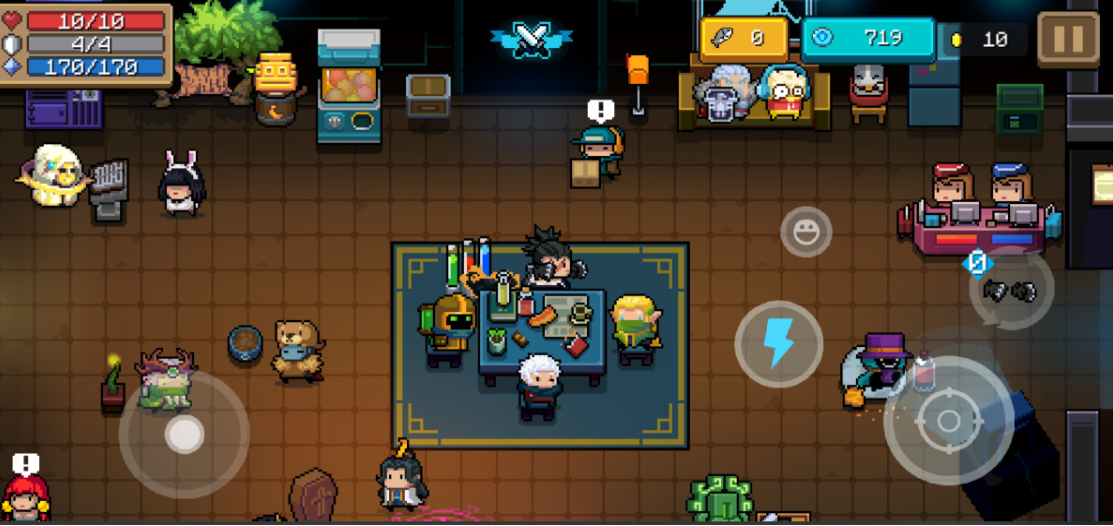This screenshot has width=1113, height=526.
Task: Tap the lightning skill button
Action: (779, 344)
